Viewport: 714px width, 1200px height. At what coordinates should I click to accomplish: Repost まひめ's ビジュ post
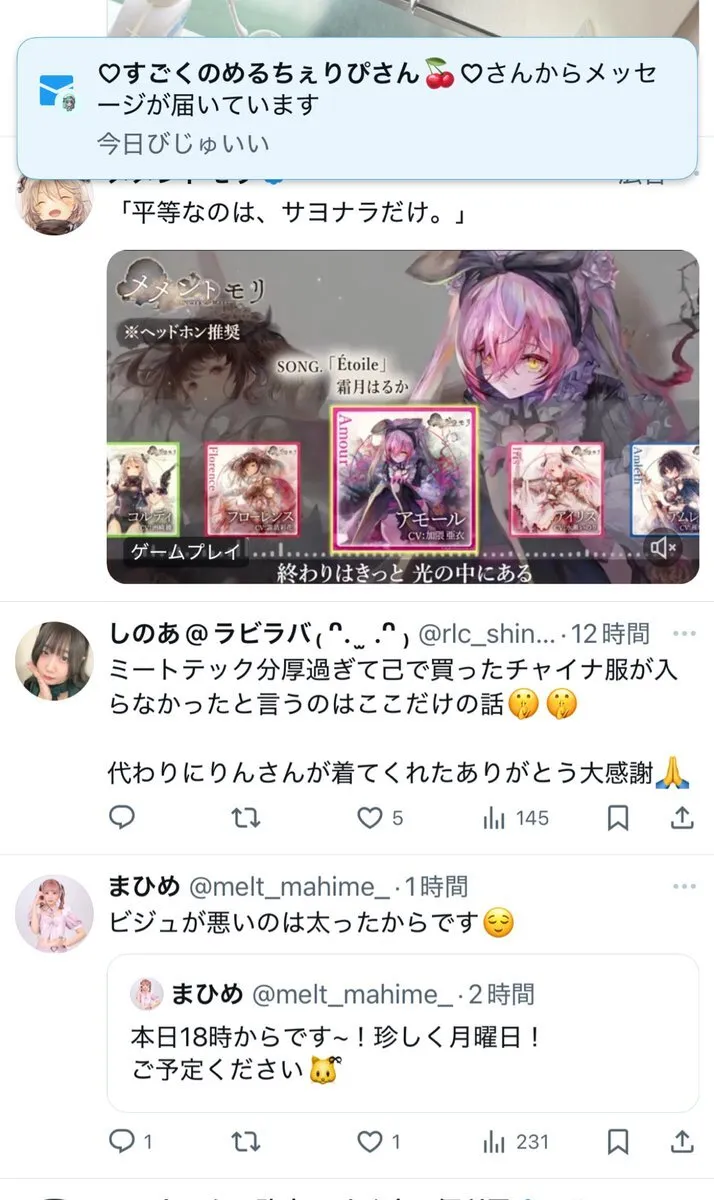tap(245, 1141)
